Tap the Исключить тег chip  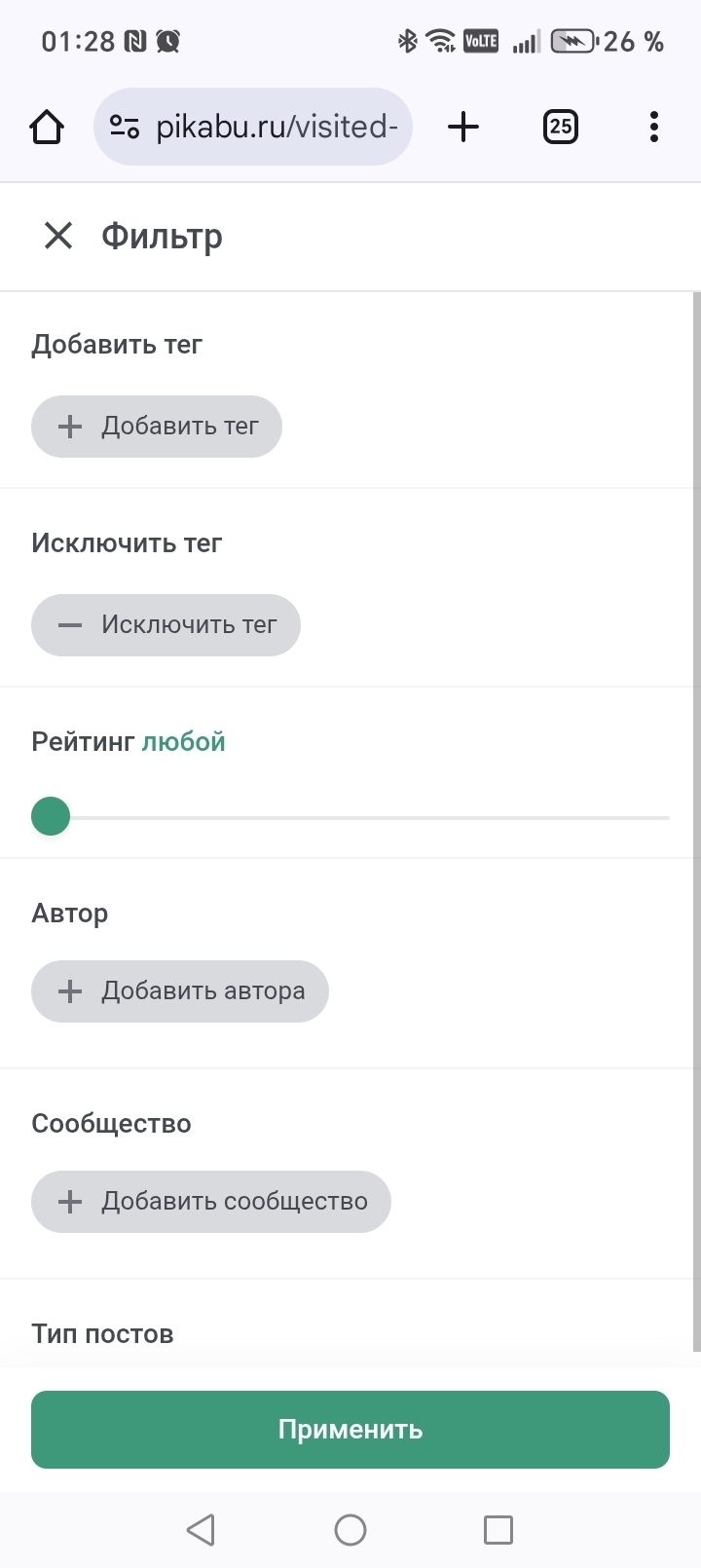pyautogui.click(x=166, y=625)
